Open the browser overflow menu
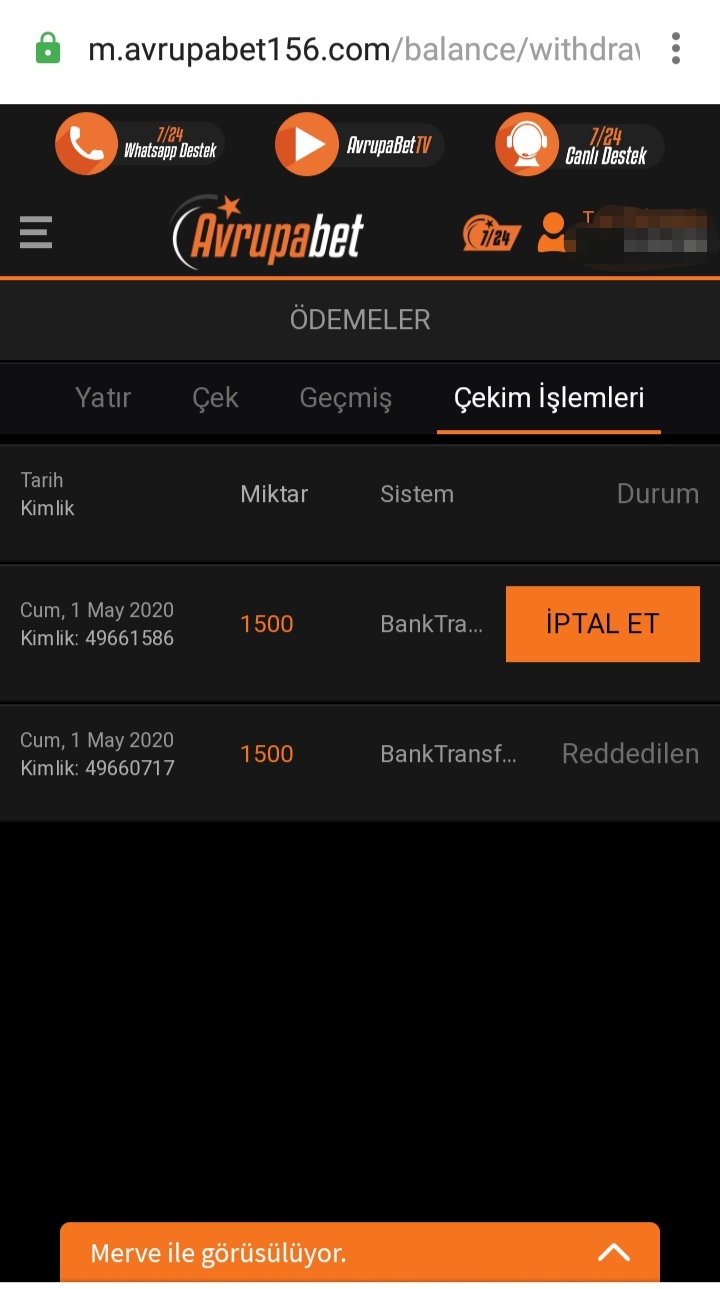The width and height of the screenshot is (720, 1289). pos(676,48)
